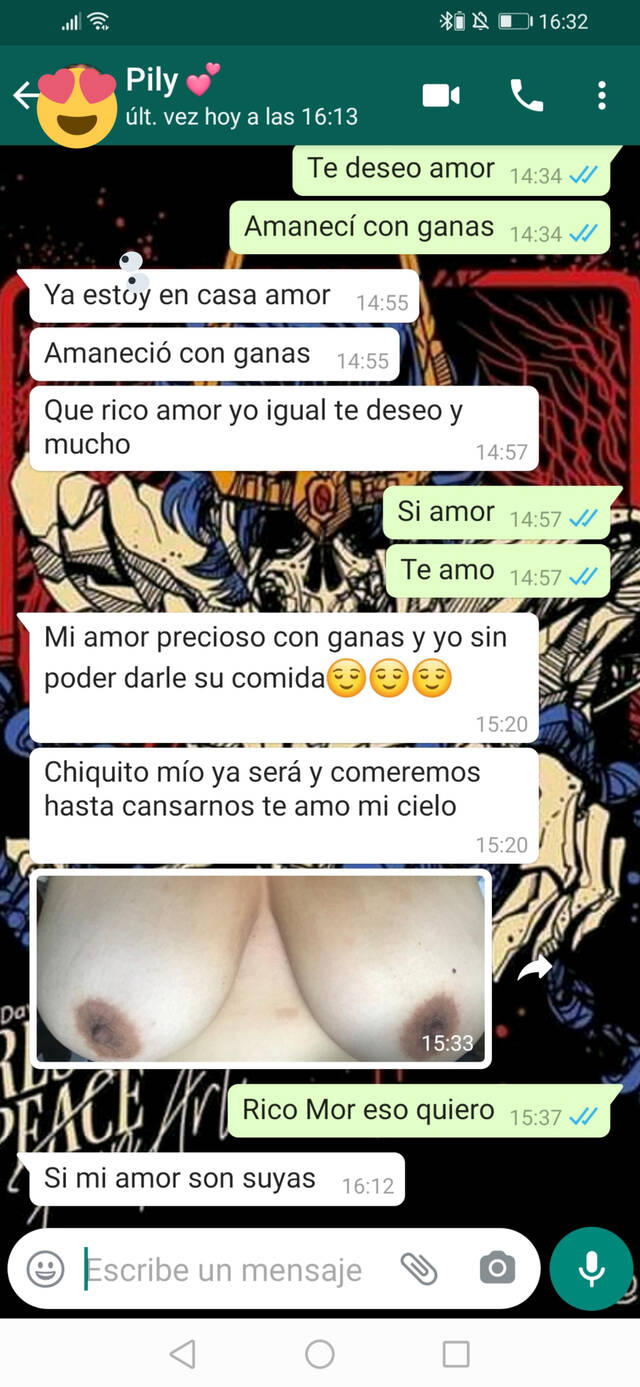Open the overflow menu
The height and width of the screenshot is (1387, 640).
click(601, 96)
